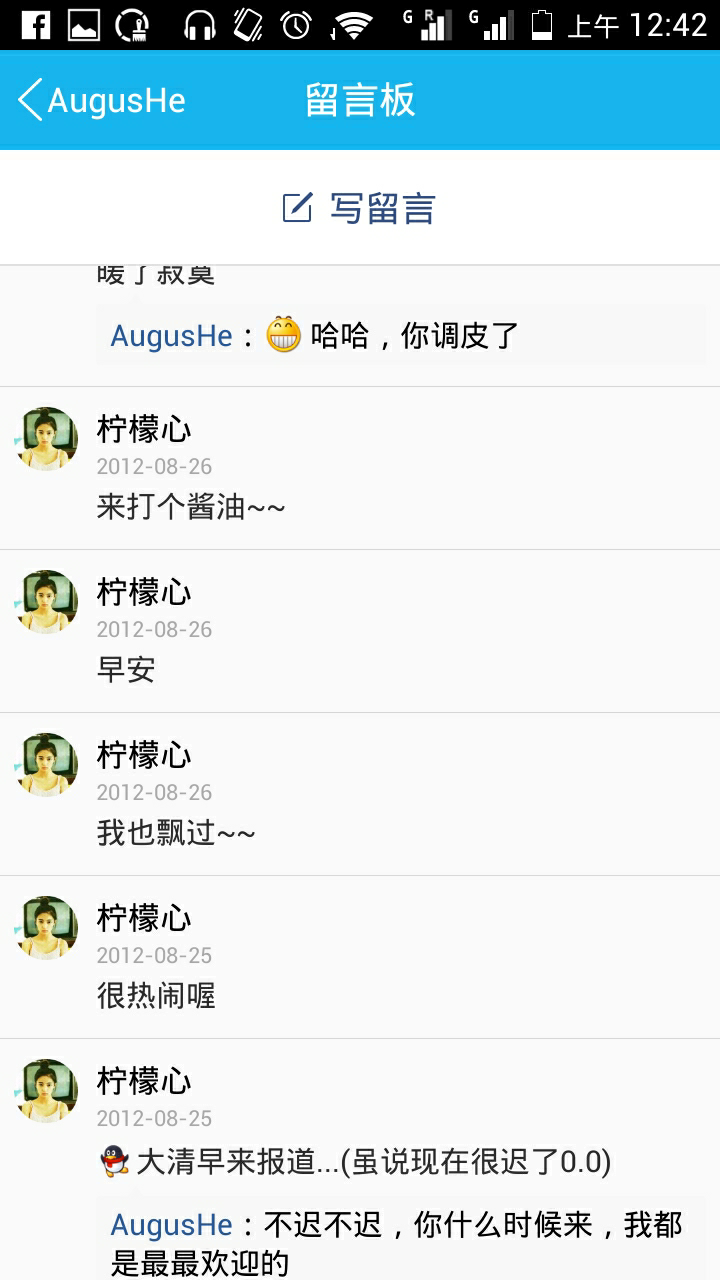The image size is (720, 1280).
Task: Click the AugusHe username link in the bottom reply
Action: pos(172,1225)
